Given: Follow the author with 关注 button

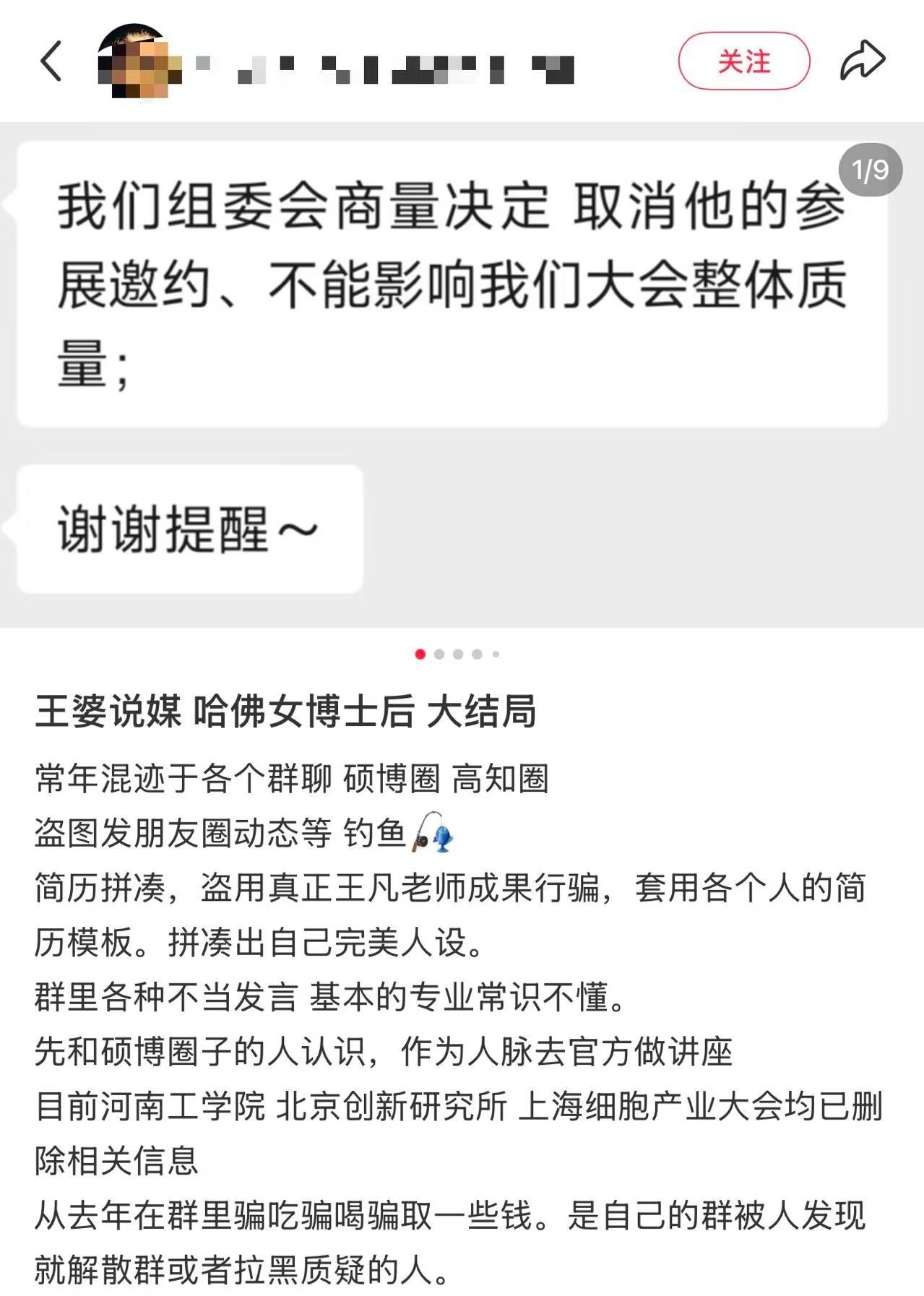Looking at the screenshot, I should click(x=743, y=61).
